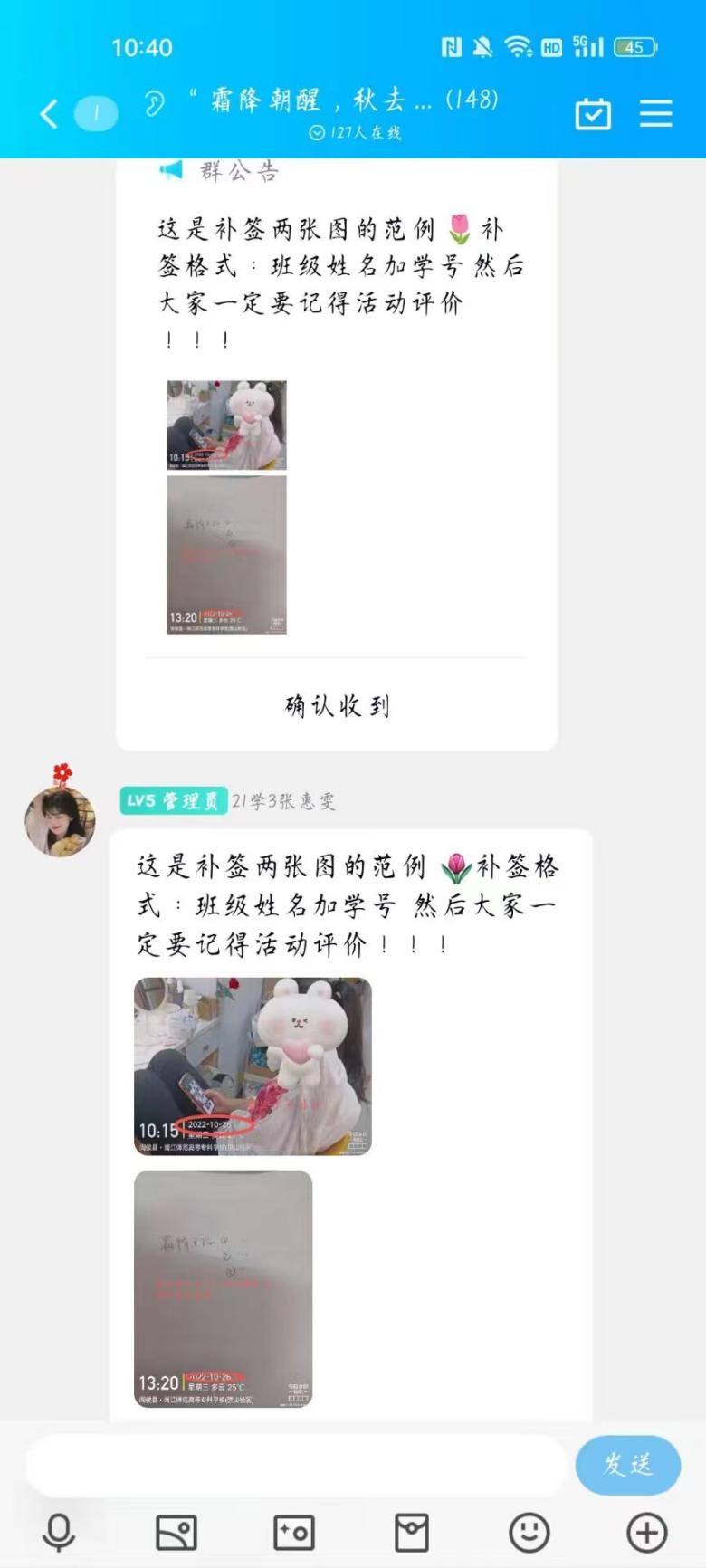
Task: Tap the 发送 send button
Action: click(x=627, y=1464)
